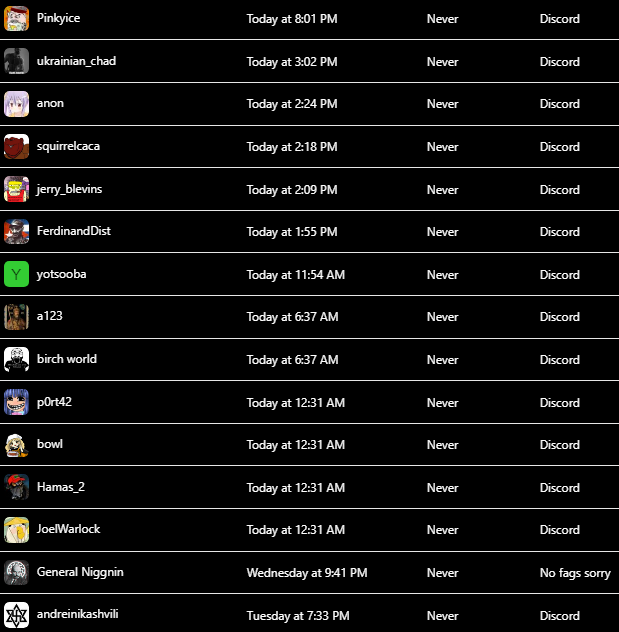Select the p0rt42 member row

54,402
